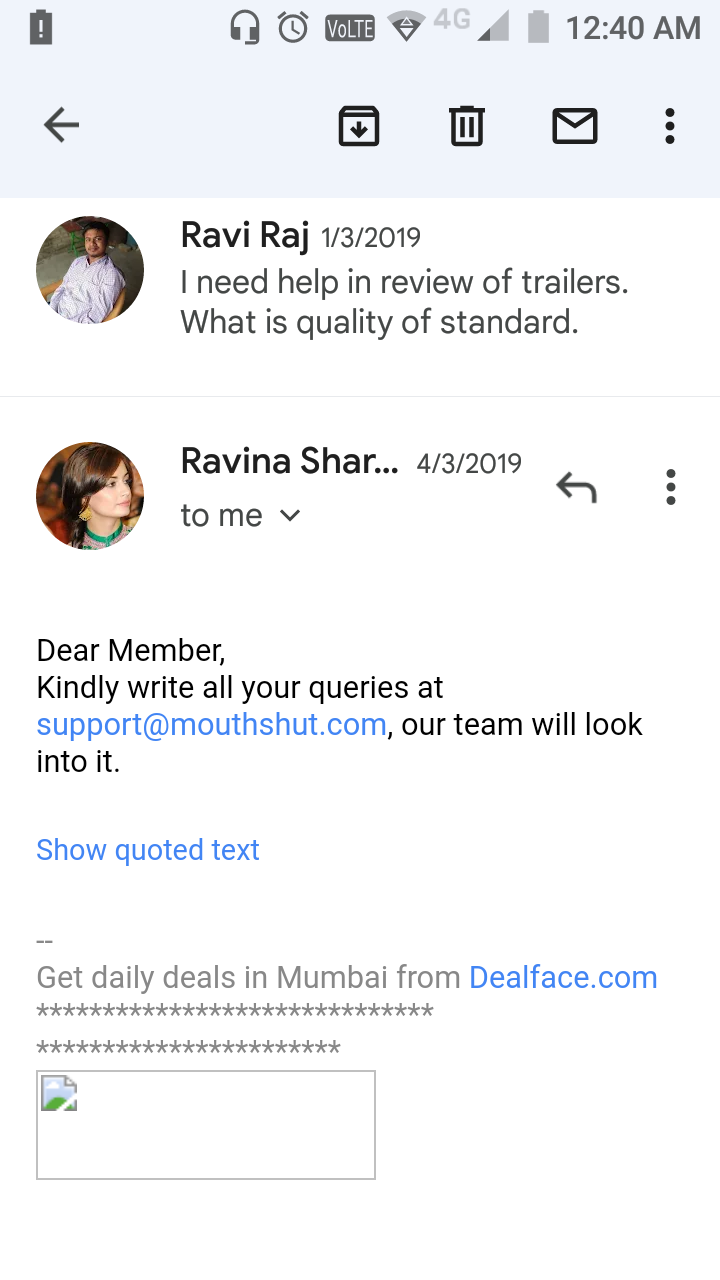Show quoted text in the email

click(148, 850)
